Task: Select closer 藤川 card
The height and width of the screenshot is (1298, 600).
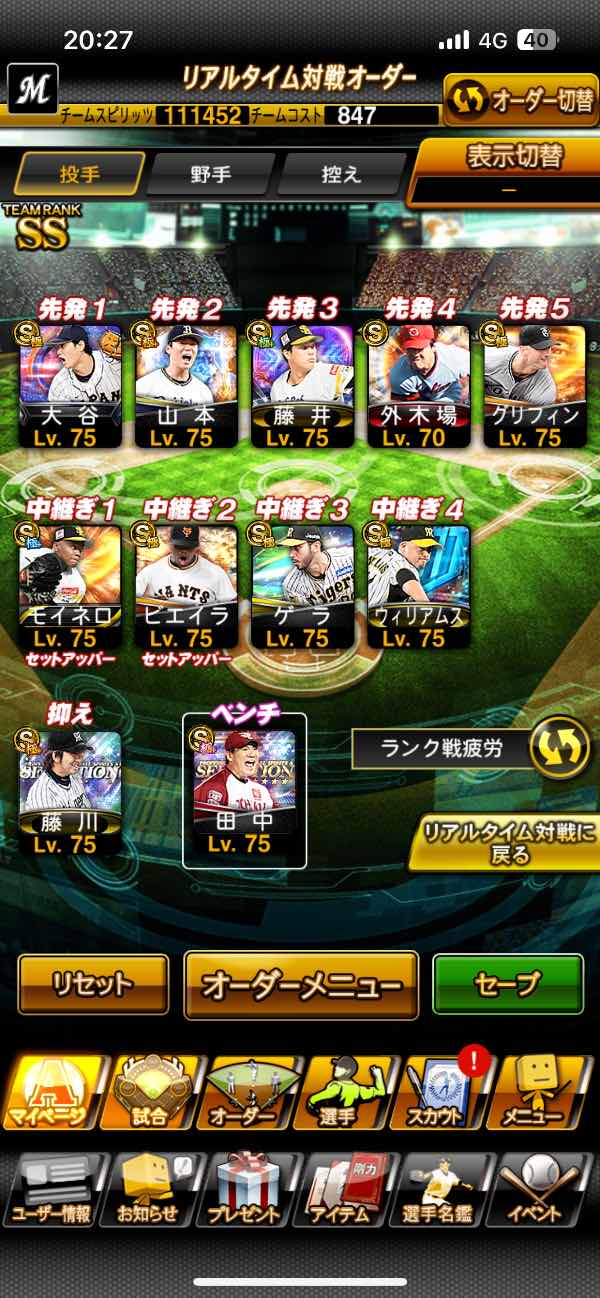Action: 71,792
